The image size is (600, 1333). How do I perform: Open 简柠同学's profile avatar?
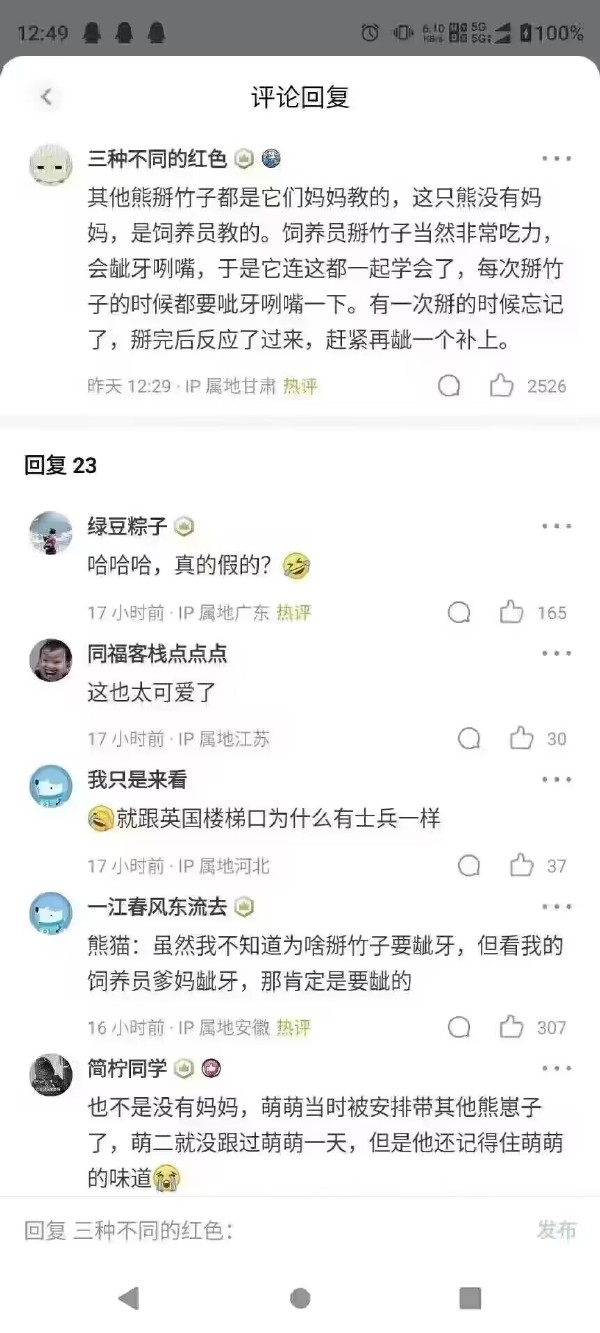point(51,1075)
